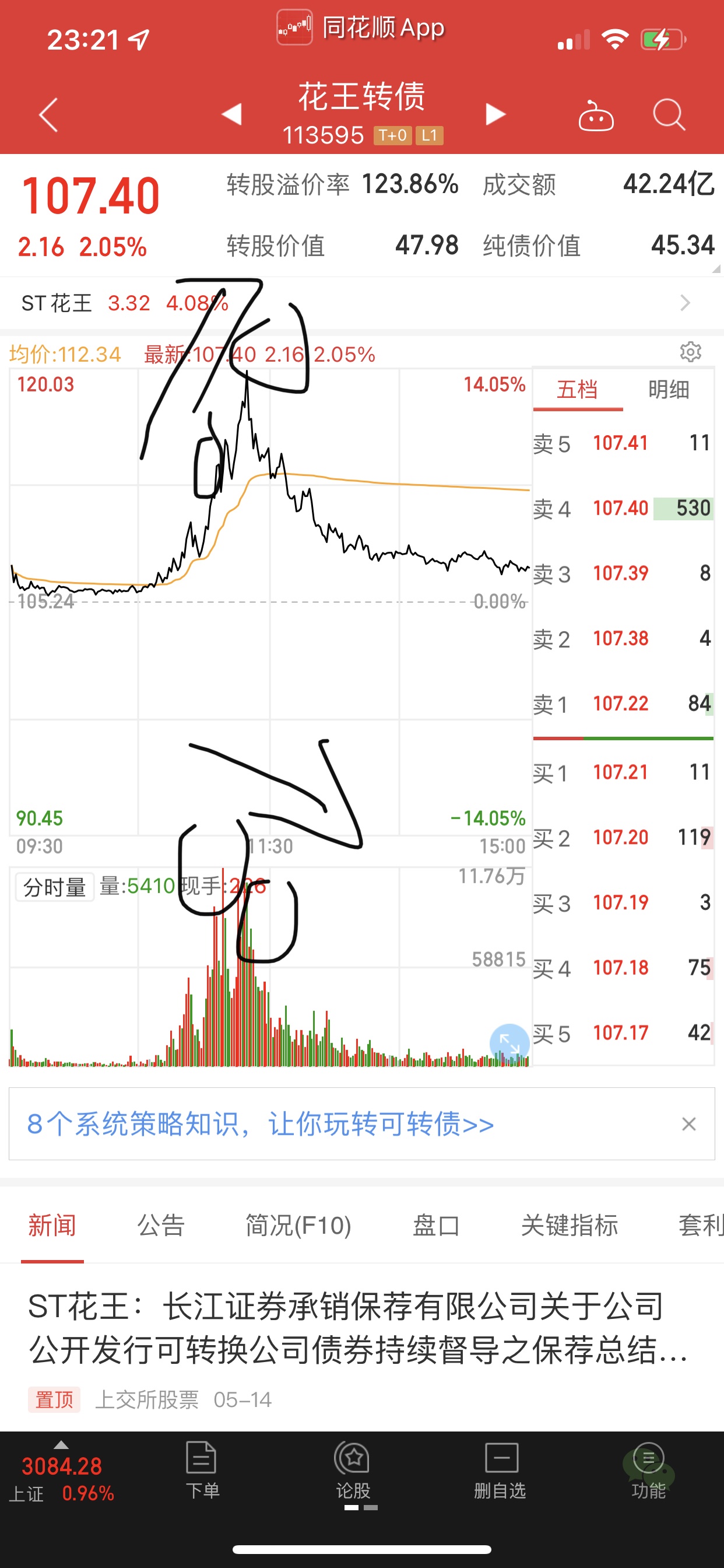Switch to the previous security arrow
The image size is (724, 1568).
tap(232, 114)
